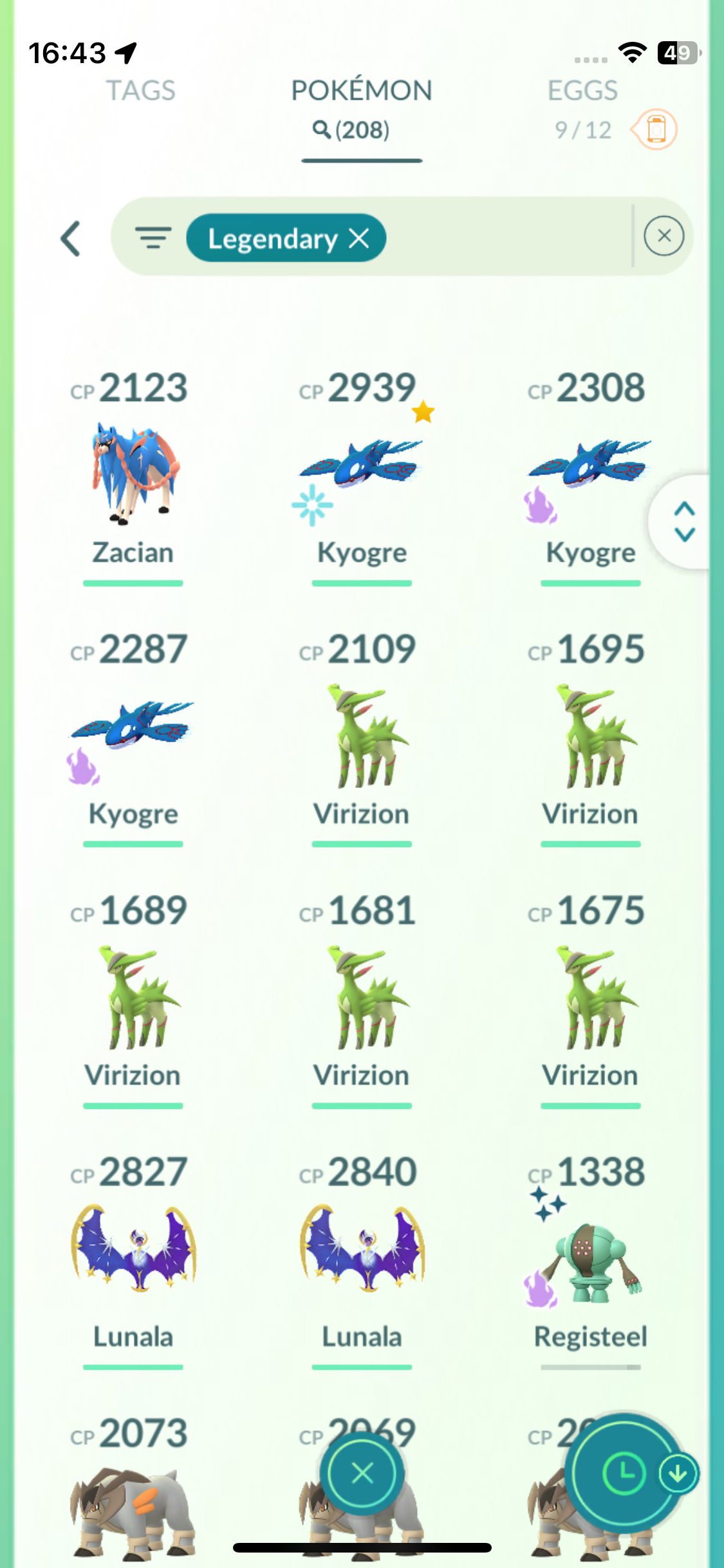Tap the fast scroll arrows handle

coord(684,521)
